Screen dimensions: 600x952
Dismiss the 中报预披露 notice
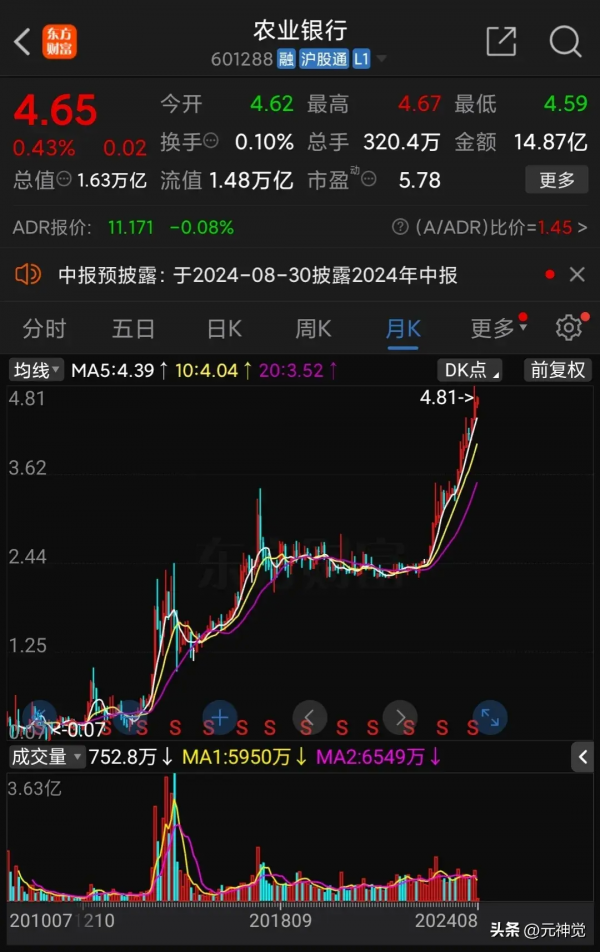tap(577, 274)
